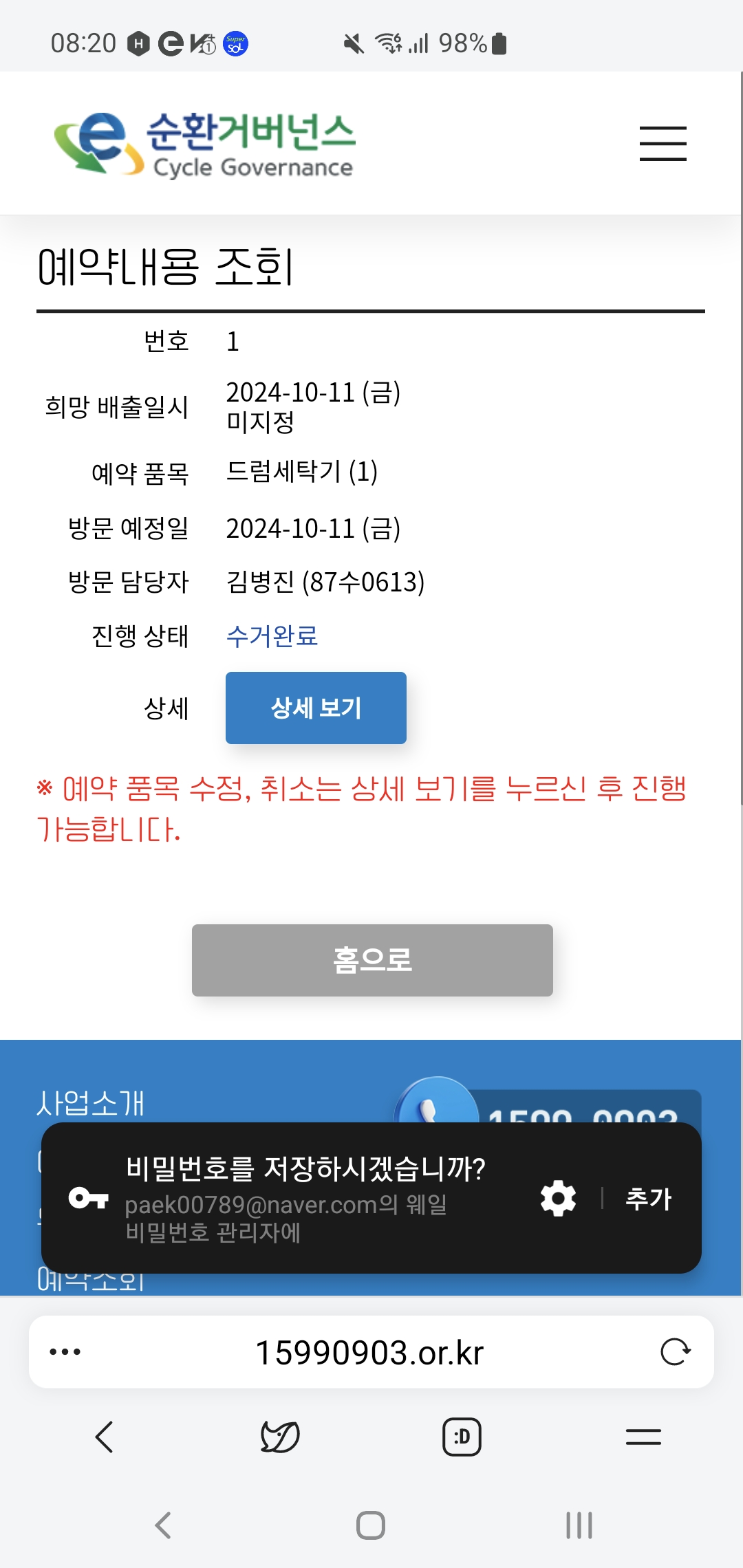This screenshot has height=1568, width=743.
Task: Open the hamburger menu
Action: pos(663,144)
